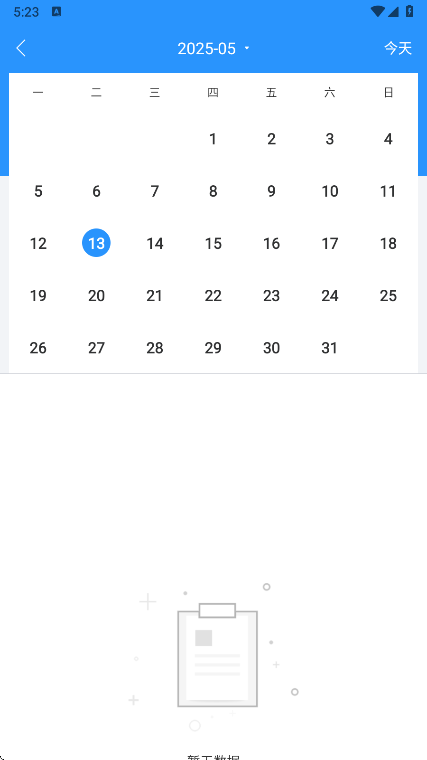Open the 2025-05 month picker dropdown
This screenshot has height=760, width=427.
click(213, 48)
